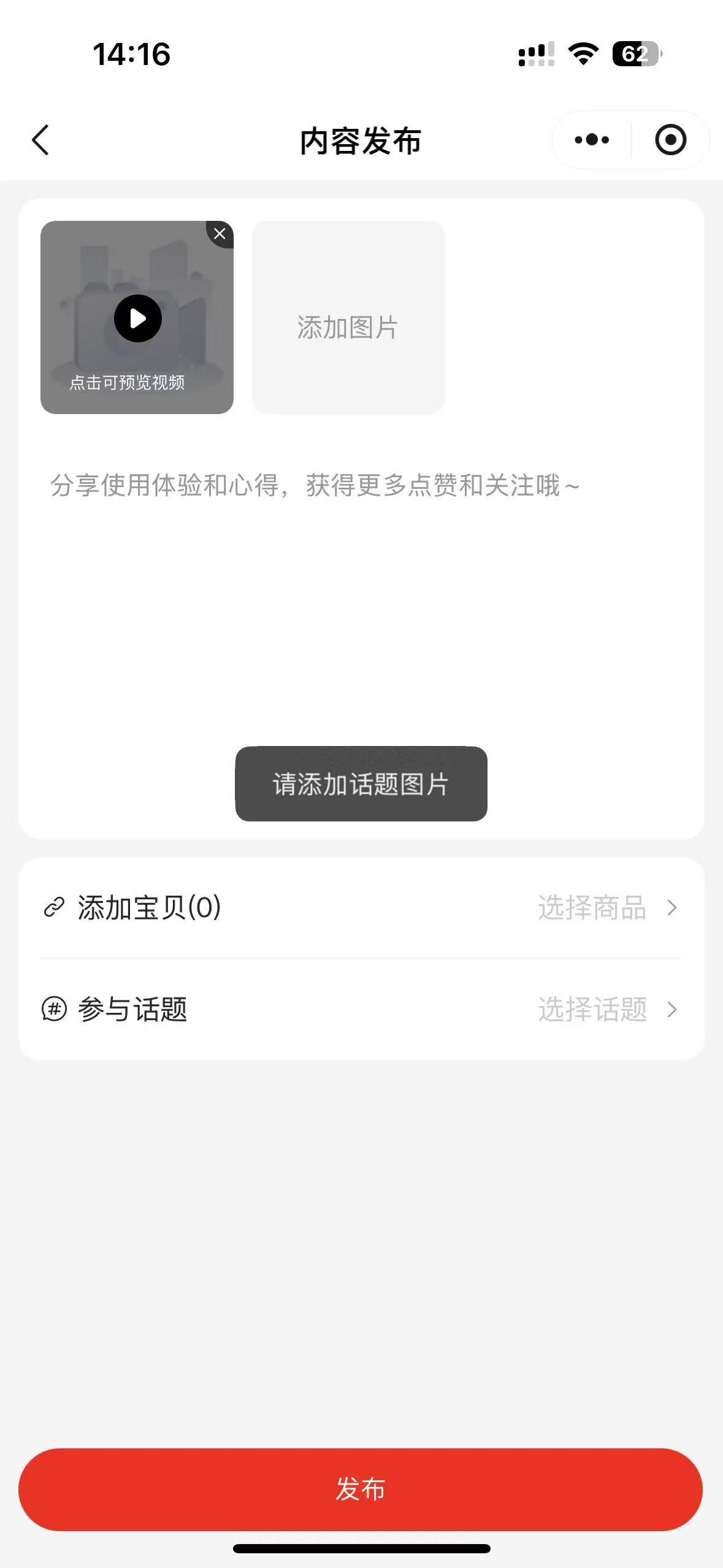Open 参与话题 to choose a topic
This screenshot has width=723, height=1568.
tap(361, 1009)
